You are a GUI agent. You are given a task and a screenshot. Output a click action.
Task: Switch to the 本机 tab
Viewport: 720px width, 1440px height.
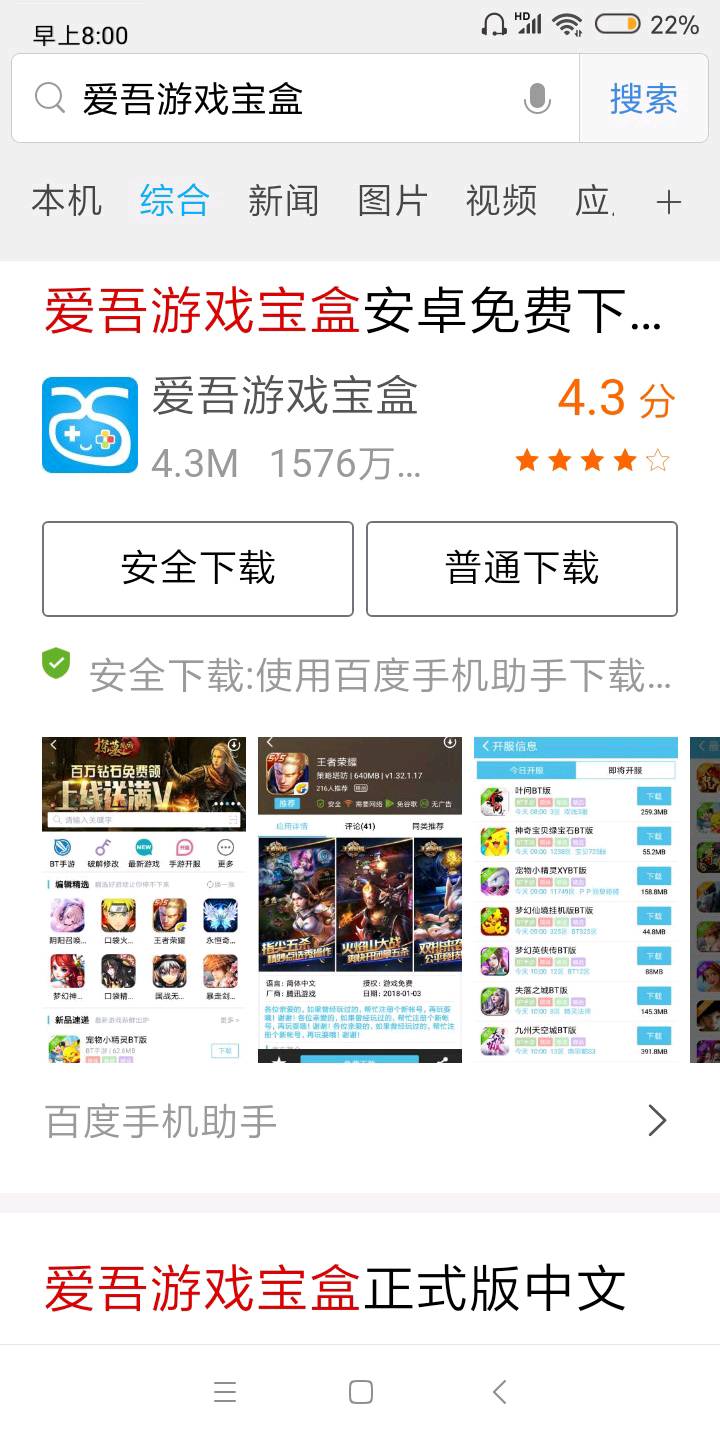pyautogui.click(x=66, y=201)
